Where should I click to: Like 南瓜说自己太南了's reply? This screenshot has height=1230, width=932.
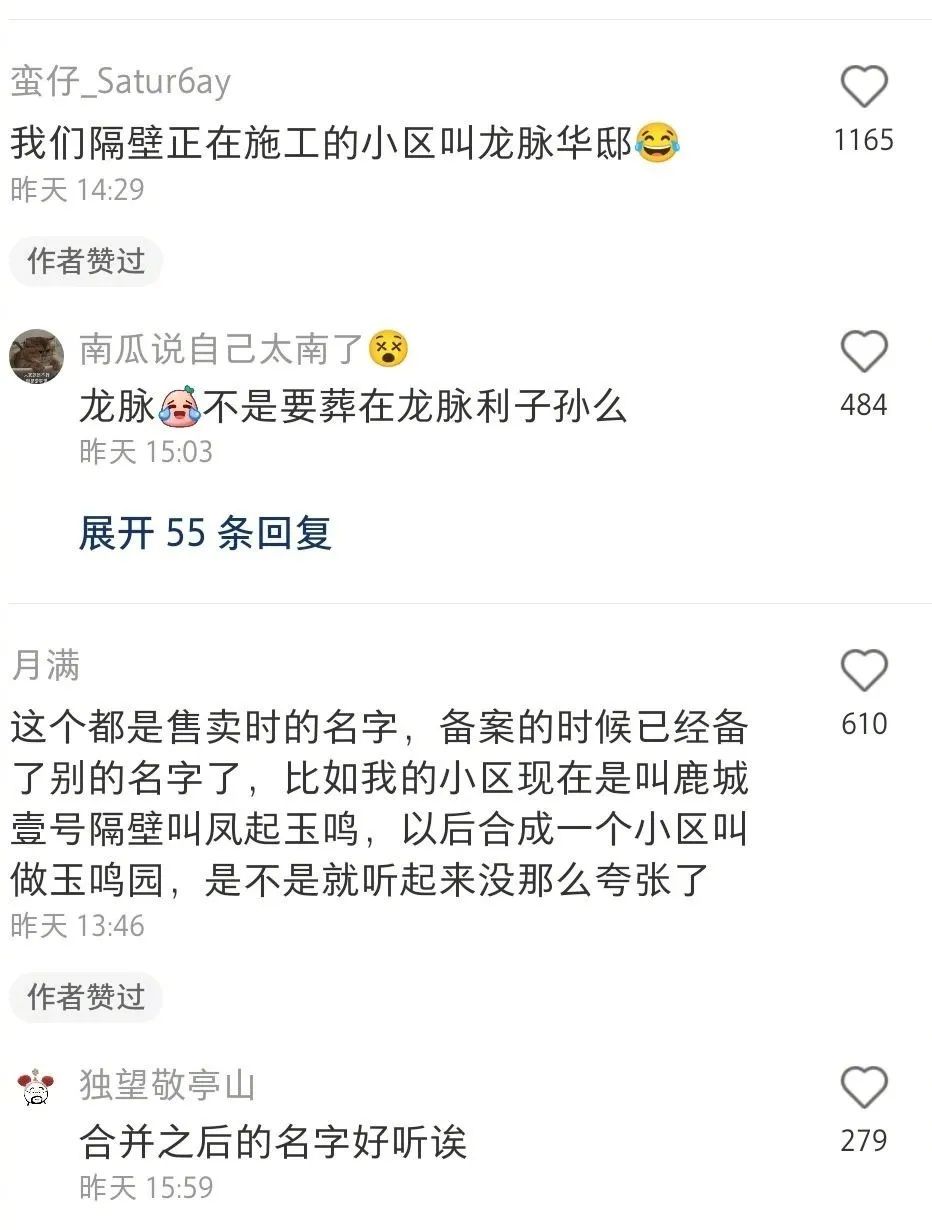coord(864,352)
